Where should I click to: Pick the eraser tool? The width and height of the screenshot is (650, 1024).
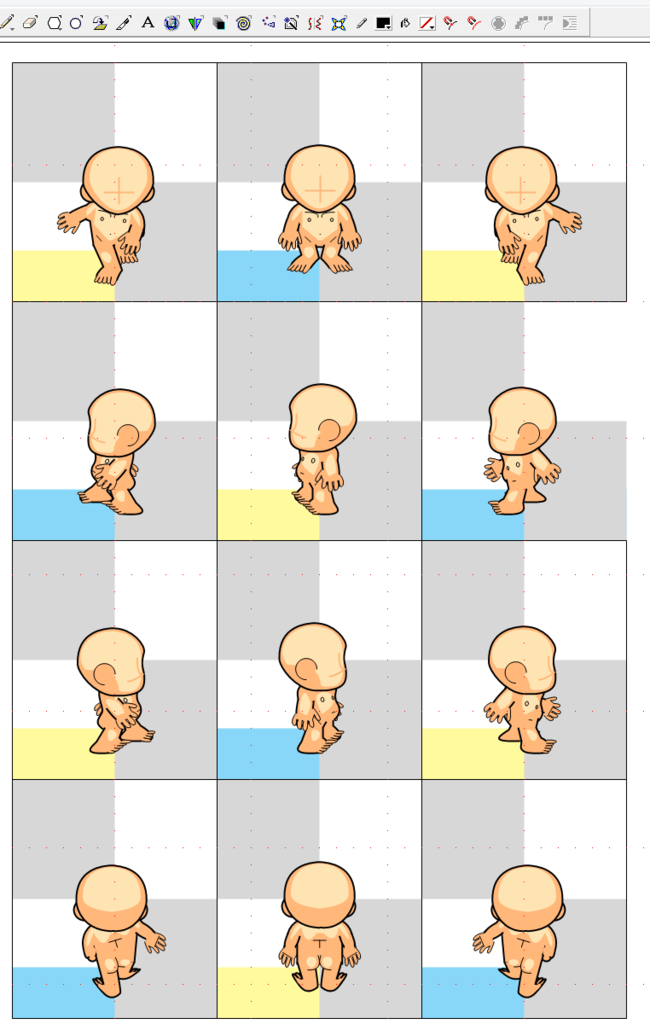point(30,22)
